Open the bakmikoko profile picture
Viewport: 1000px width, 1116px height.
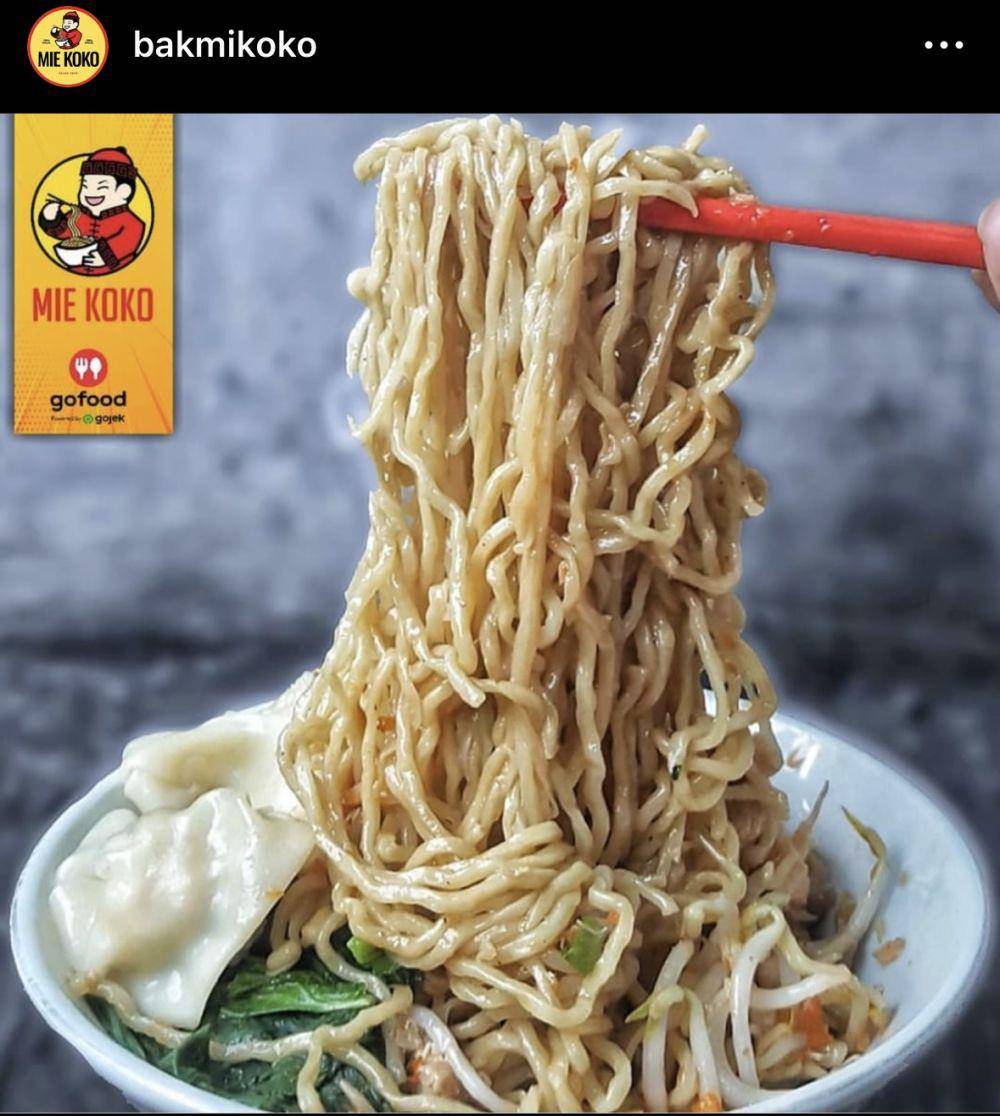pos(67,46)
